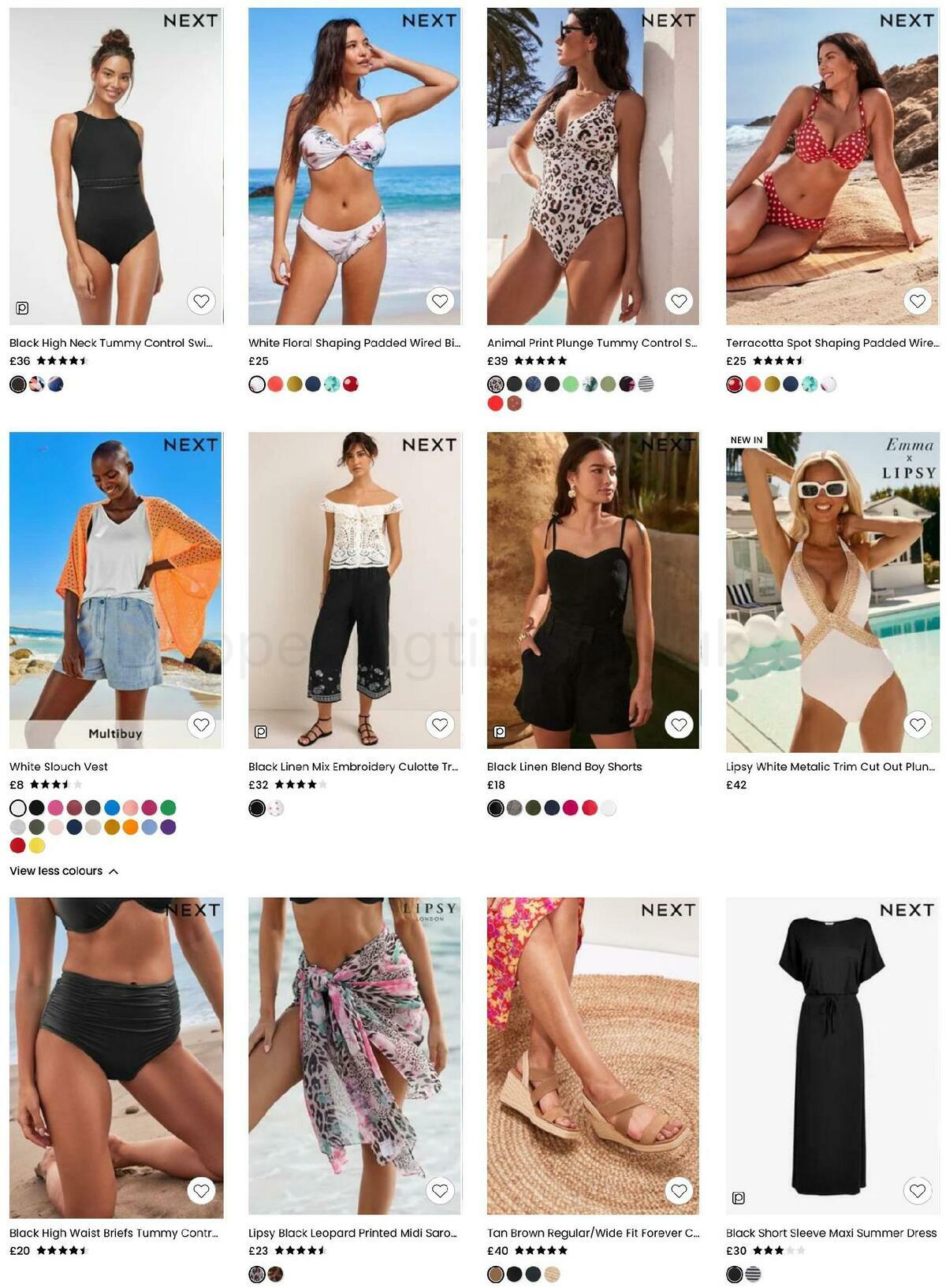Toggle the heart on the Tan Brown wedge sandals

678,1189
